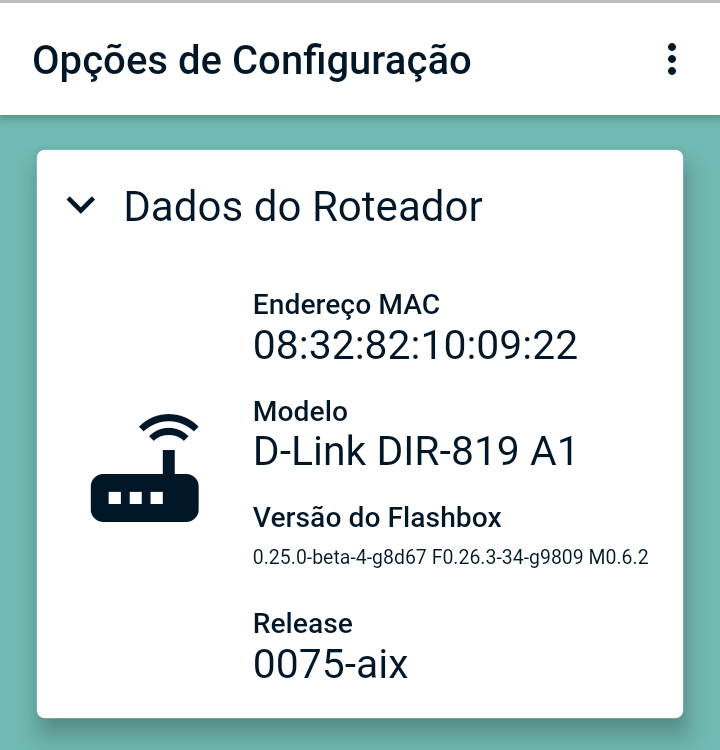The image size is (720, 750).
Task: Tap the Endereço MAC label
Action: pyautogui.click(x=347, y=305)
